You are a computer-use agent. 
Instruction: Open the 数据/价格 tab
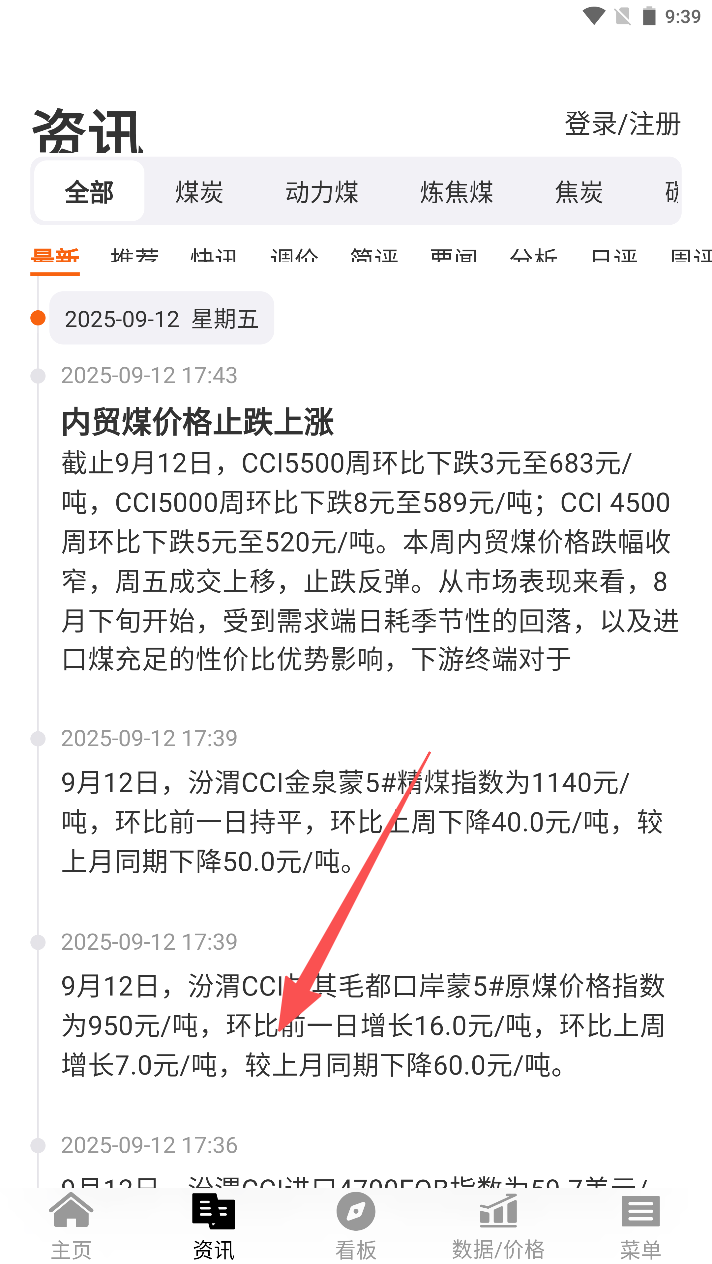tap(498, 1226)
